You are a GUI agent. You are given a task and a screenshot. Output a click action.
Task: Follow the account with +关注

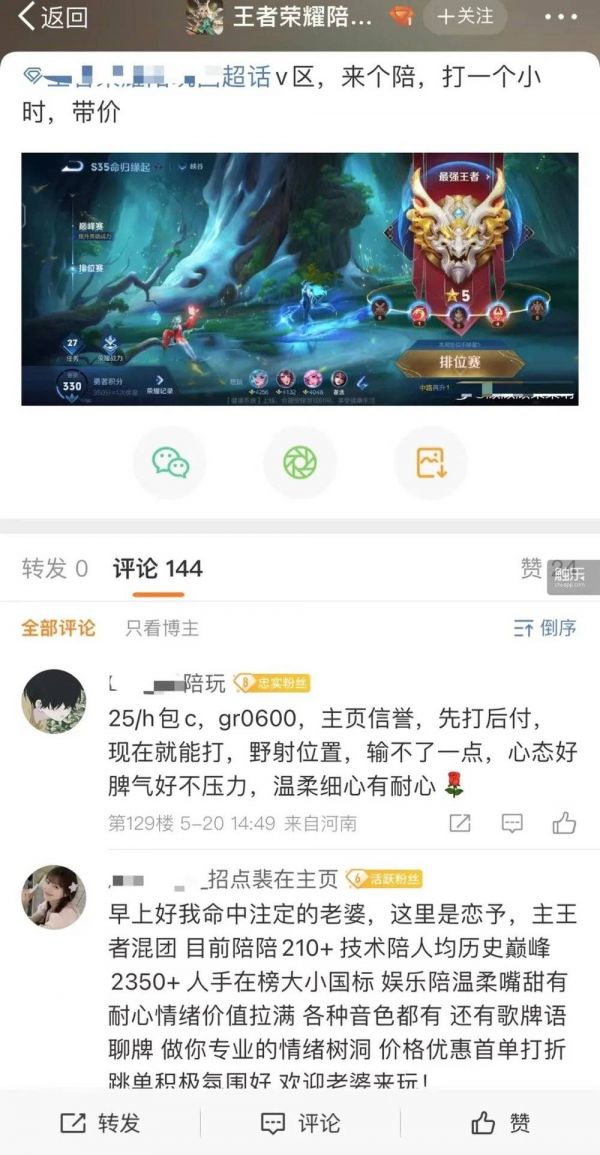click(x=464, y=16)
